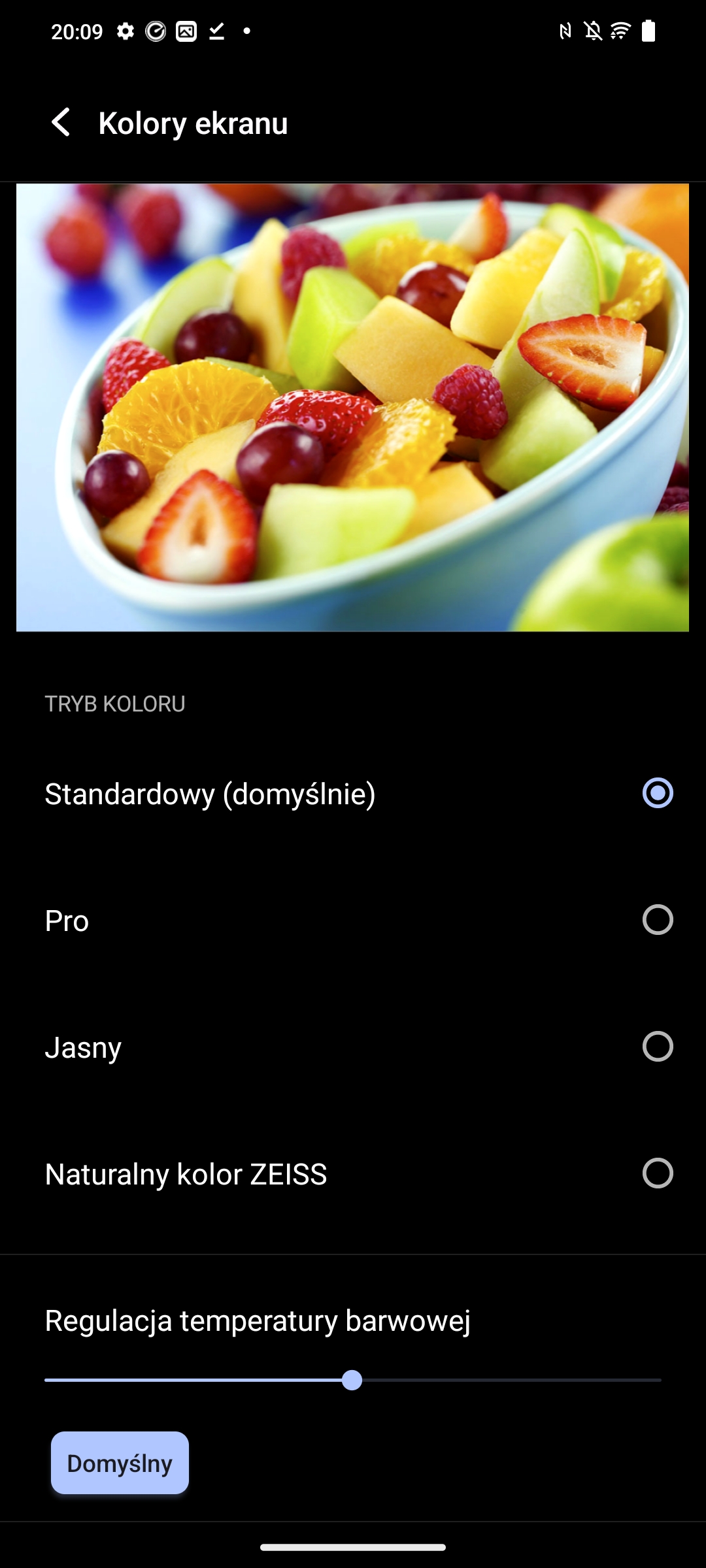The width and height of the screenshot is (706, 1568).
Task: Tap the download checkmark notification icon
Action: (216, 31)
